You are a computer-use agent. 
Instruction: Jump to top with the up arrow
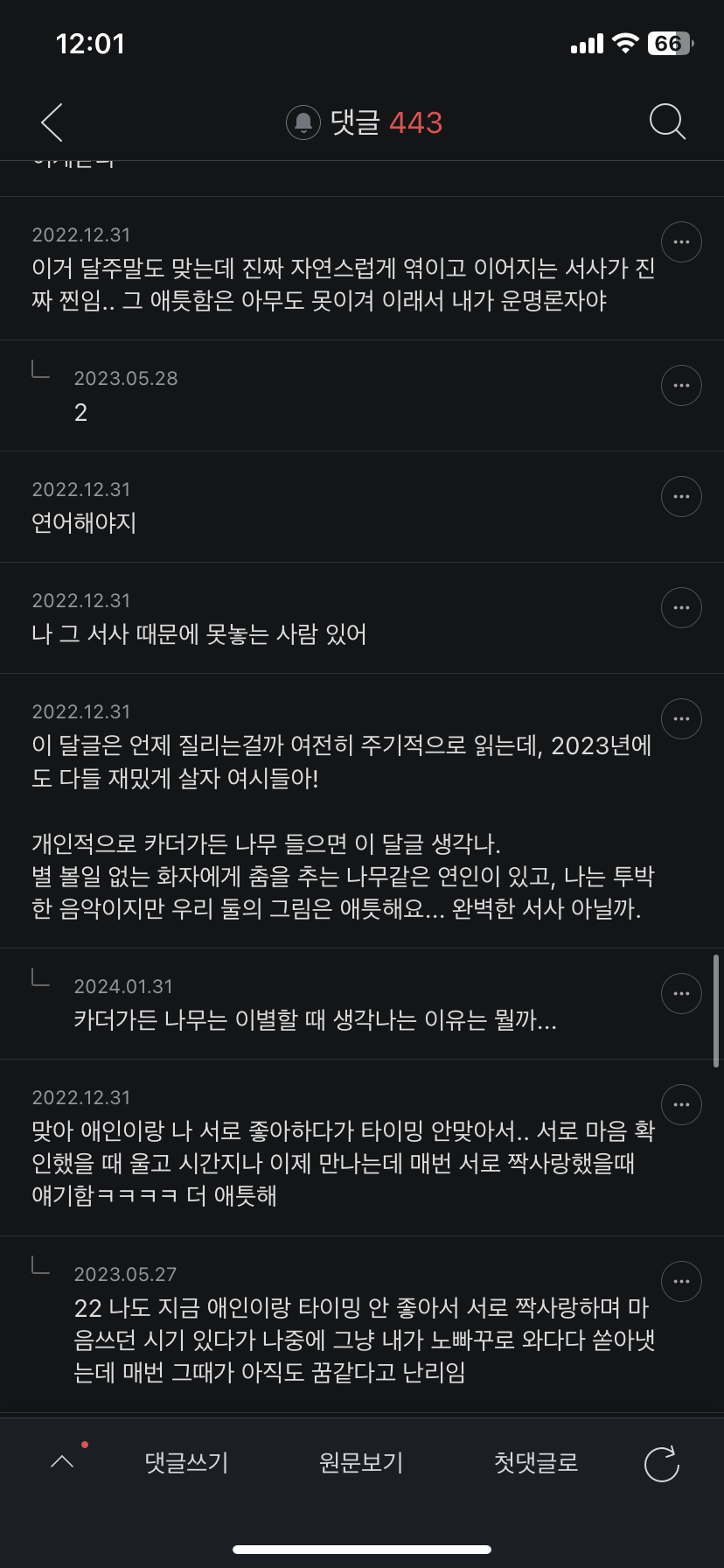coord(62,1462)
